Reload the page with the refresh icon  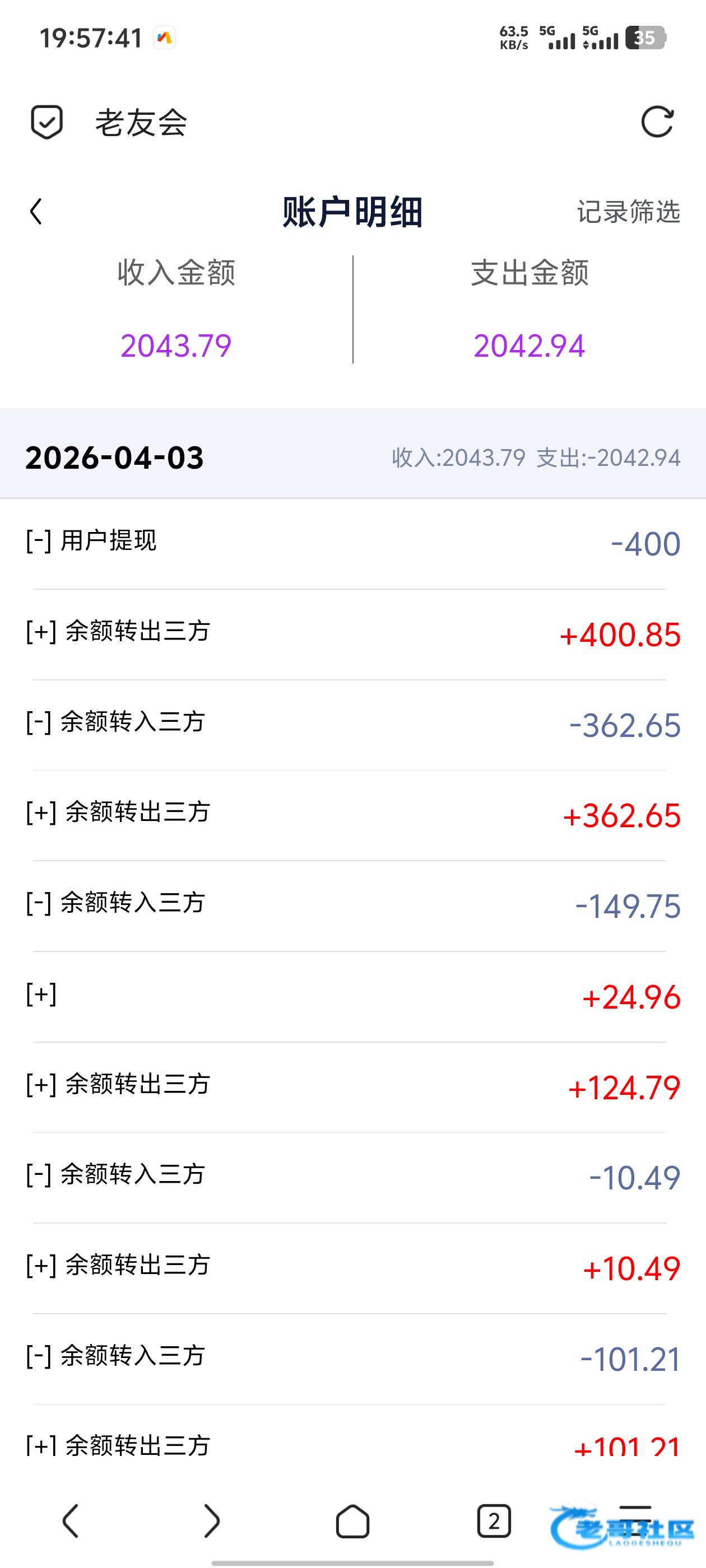[x=657, y=122]
